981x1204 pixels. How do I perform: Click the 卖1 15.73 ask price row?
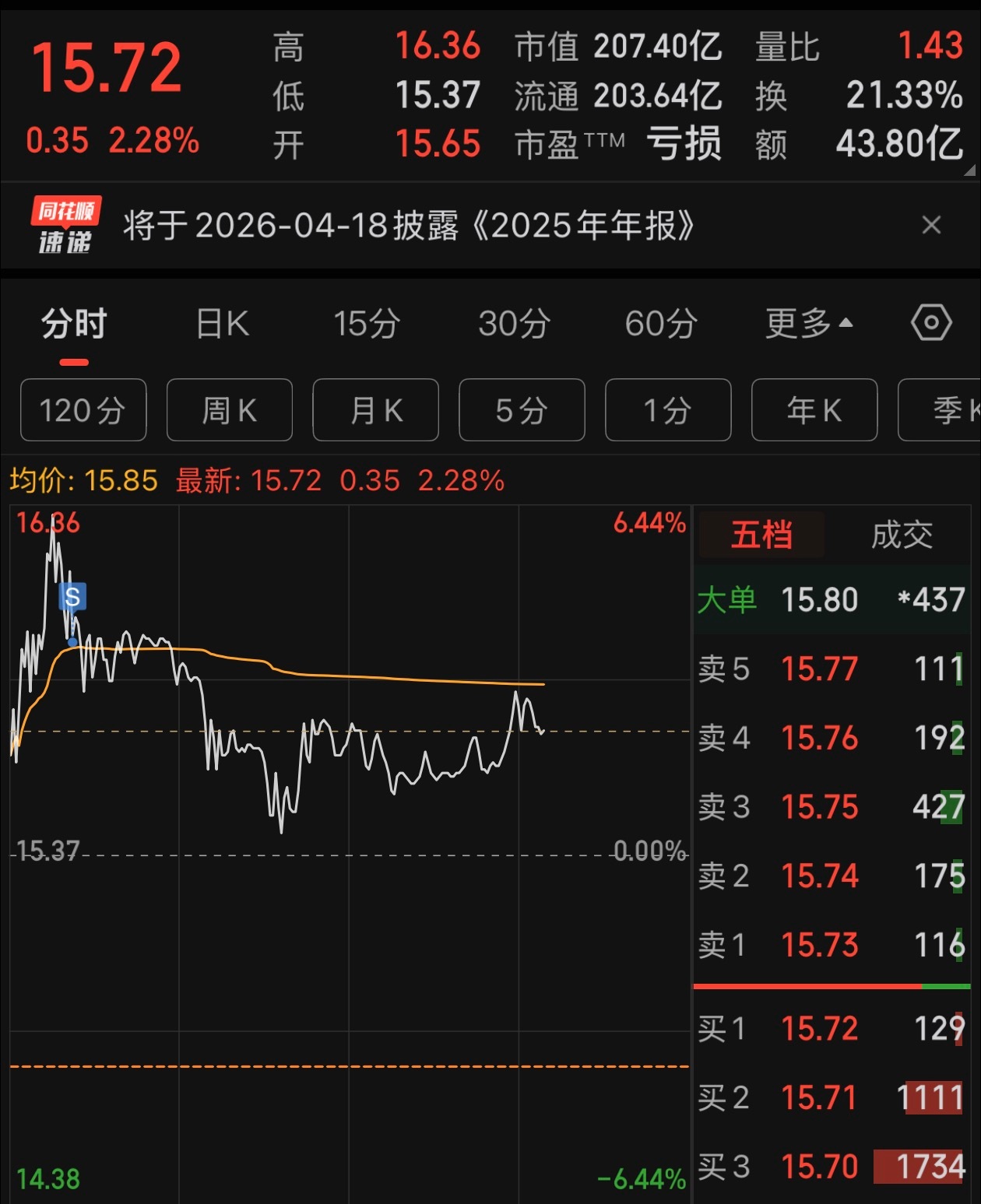point(829,945)
